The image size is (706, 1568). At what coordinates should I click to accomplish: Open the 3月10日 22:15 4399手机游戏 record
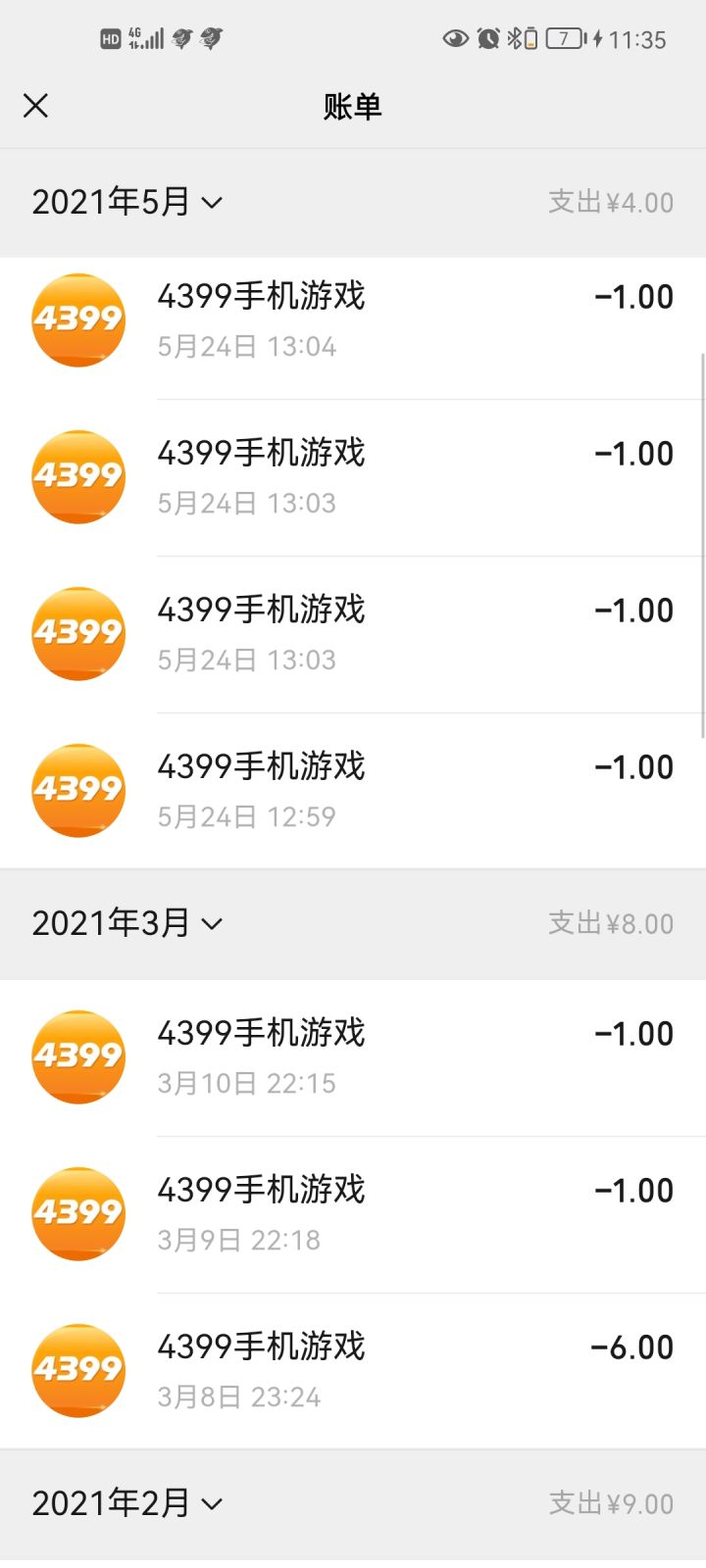[353, 1056]
